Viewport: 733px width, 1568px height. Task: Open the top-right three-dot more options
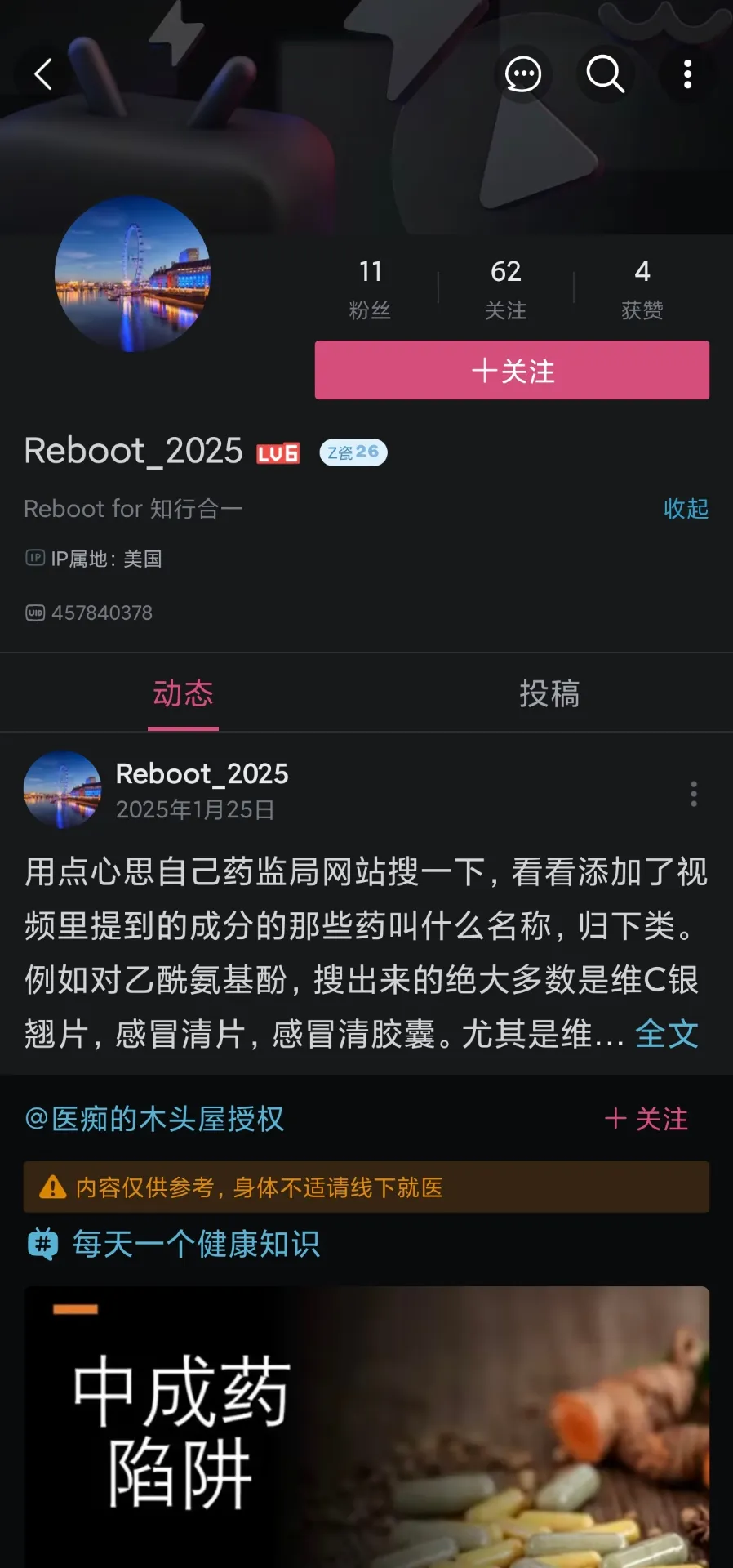coord(687,74)
